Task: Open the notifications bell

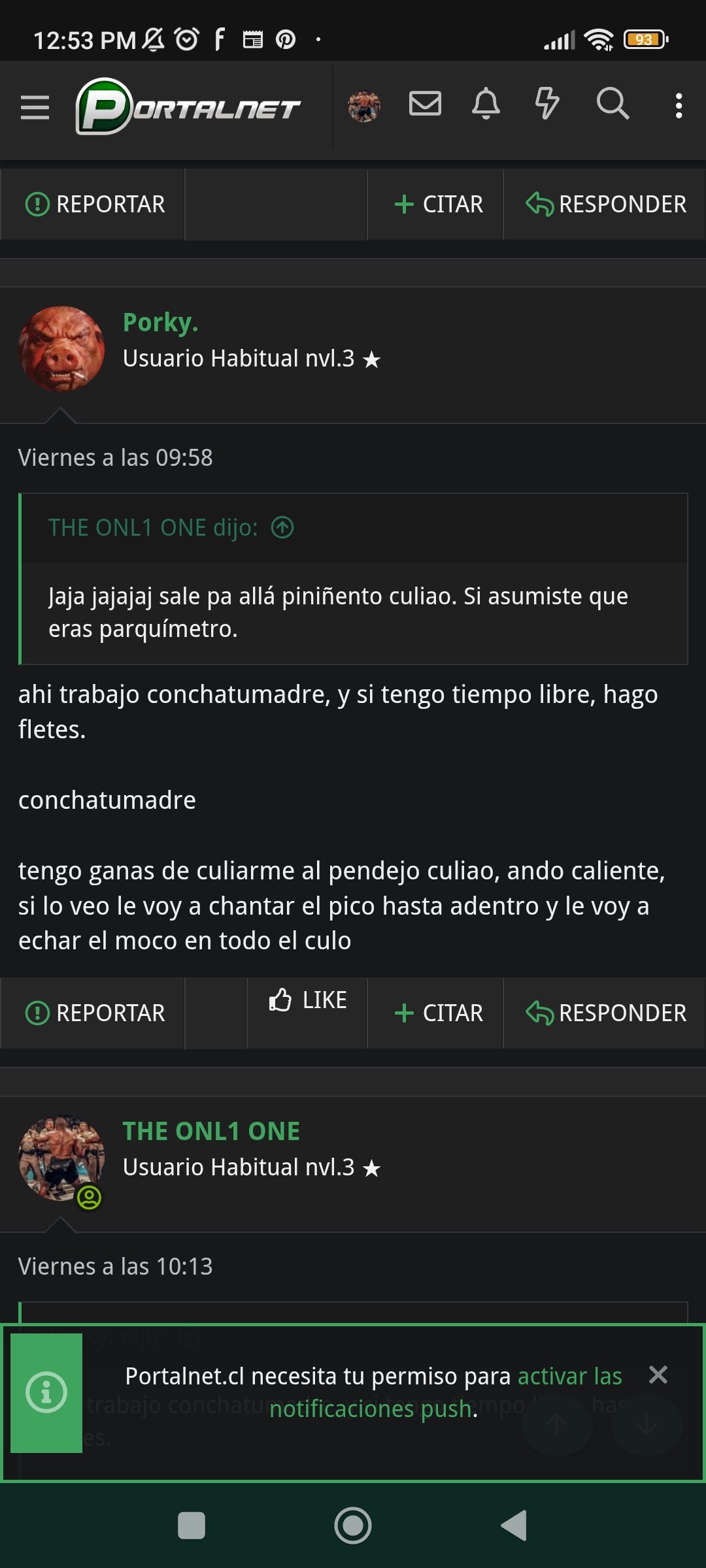Action: point(486,104)
